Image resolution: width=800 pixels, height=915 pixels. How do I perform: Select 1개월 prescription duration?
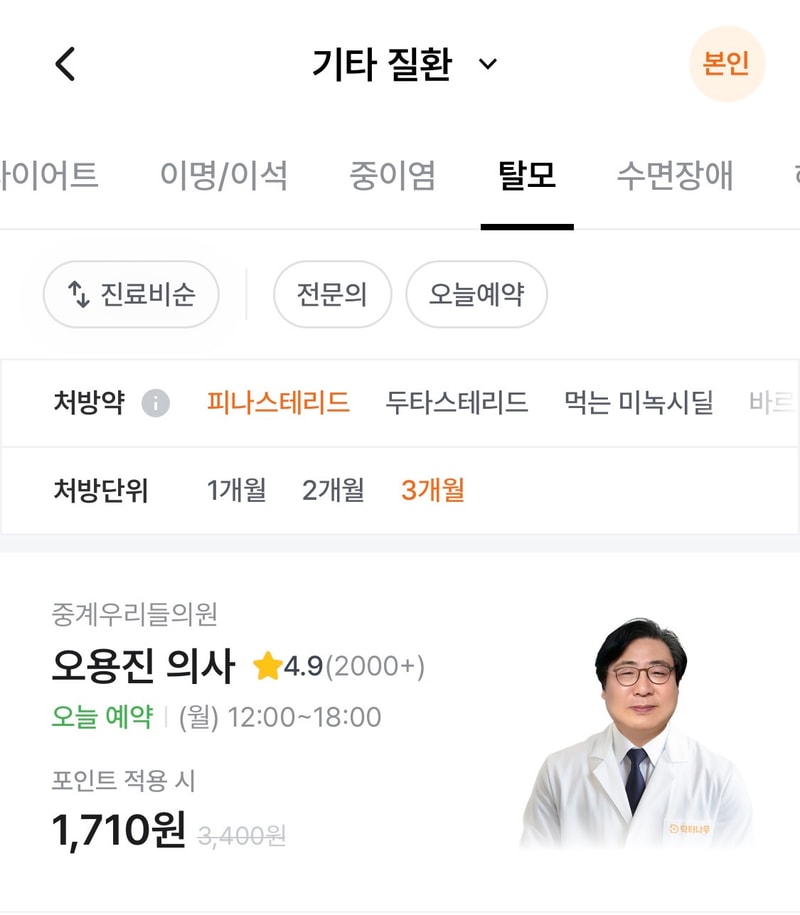coord(235,490)
